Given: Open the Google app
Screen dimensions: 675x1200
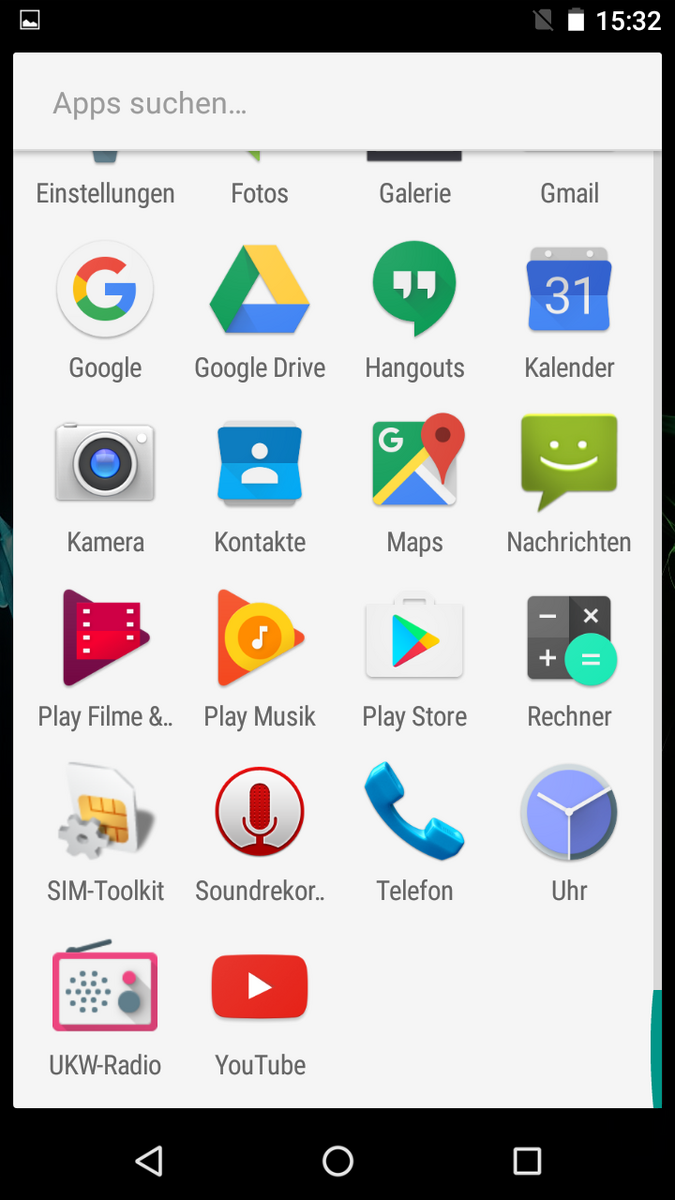Looking at the screenshot, I should [105, 291].
